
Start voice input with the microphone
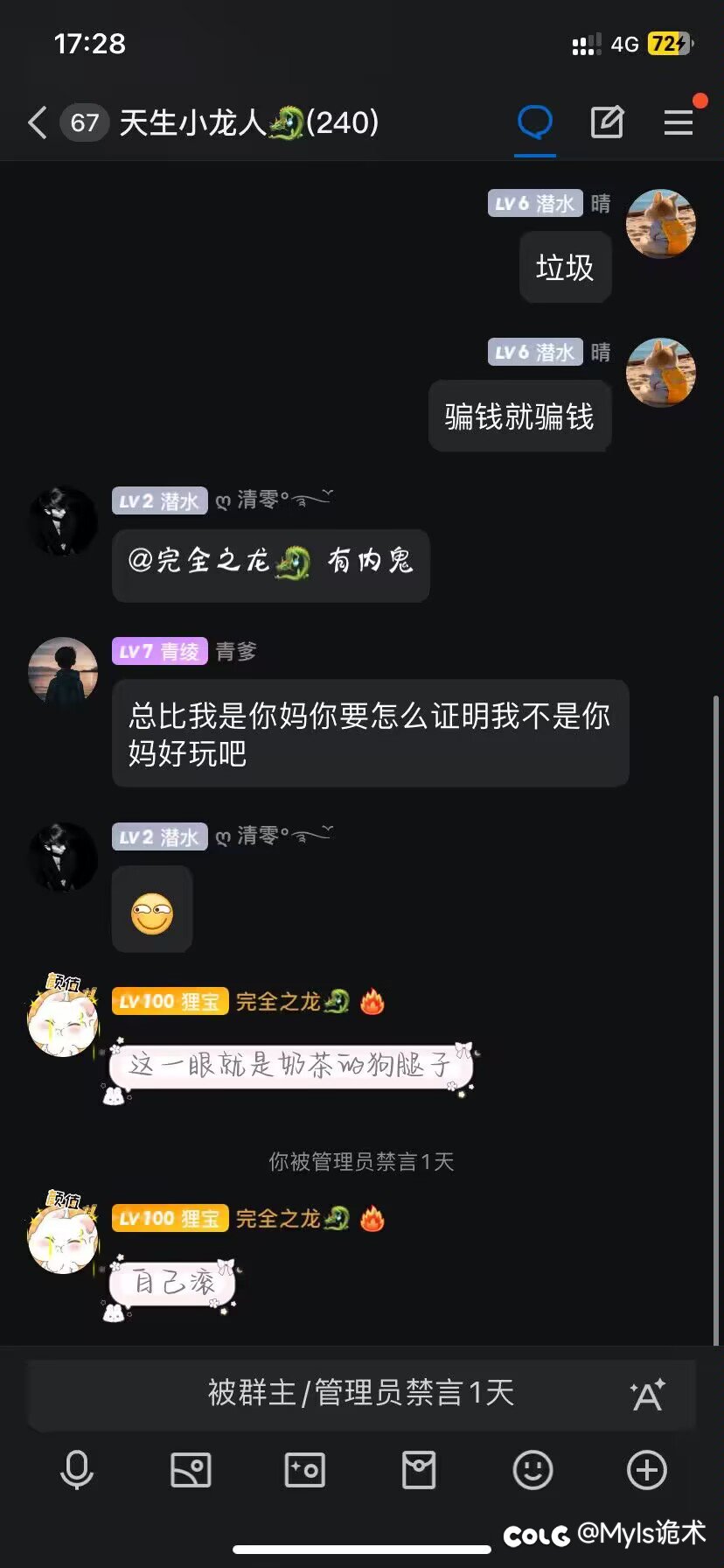77,1470
